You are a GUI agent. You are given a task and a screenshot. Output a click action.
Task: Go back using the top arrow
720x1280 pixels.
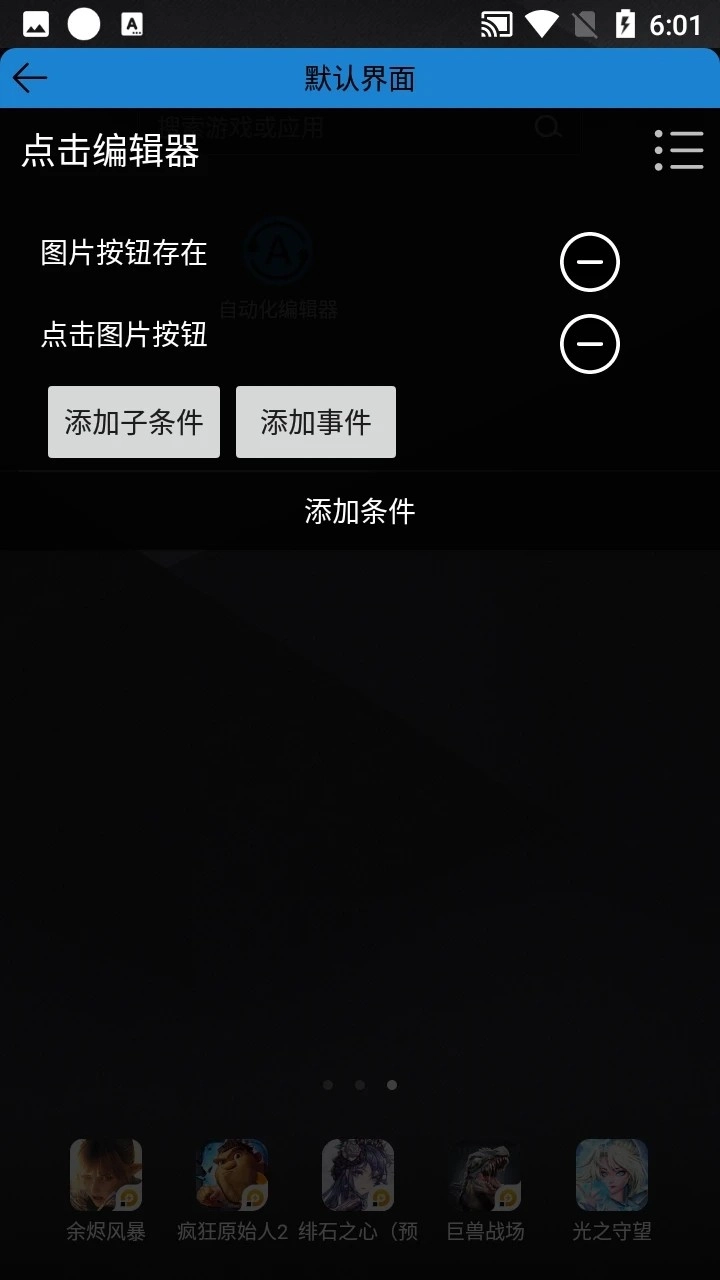click(x=30, y=78)
